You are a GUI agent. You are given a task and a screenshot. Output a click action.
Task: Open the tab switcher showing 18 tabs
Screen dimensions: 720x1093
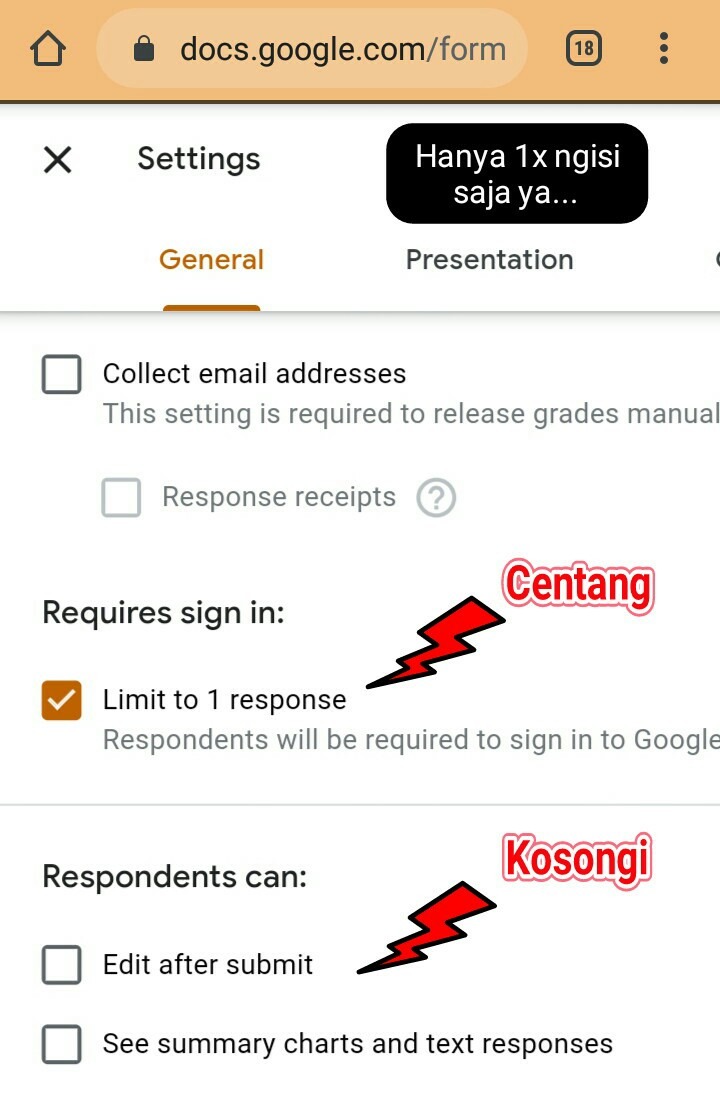(x=584, y=48)
